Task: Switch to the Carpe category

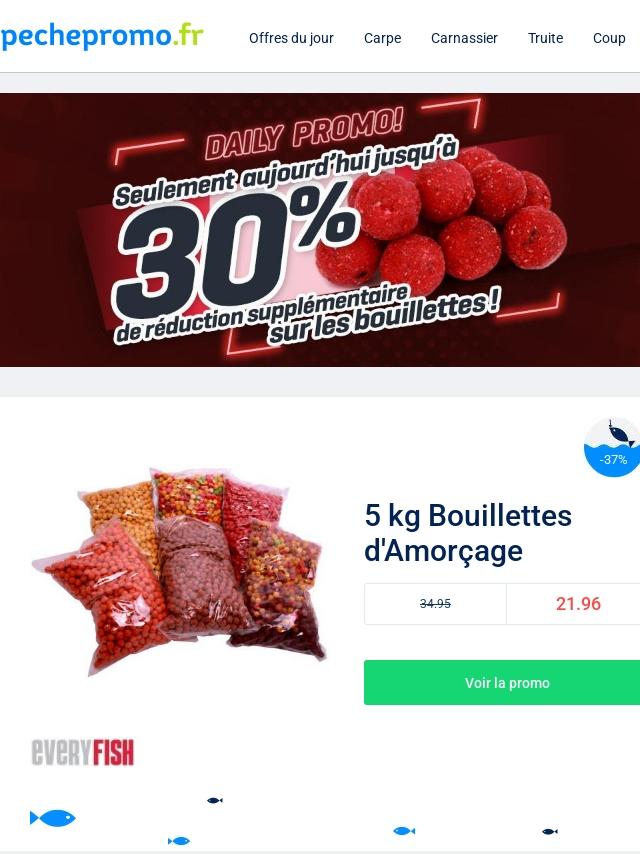Action: point(382,38)
